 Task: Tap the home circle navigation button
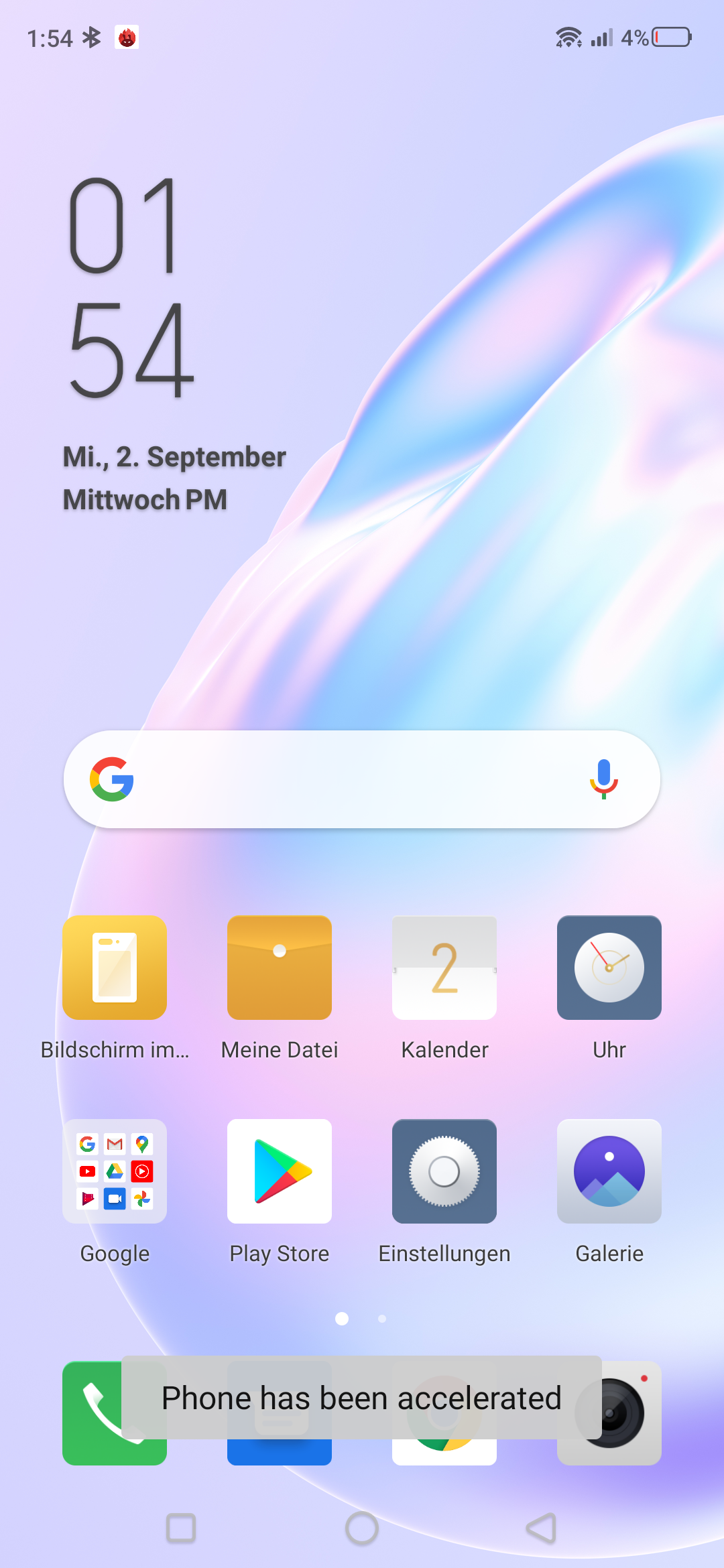pyautogui.click(x=362, y=1528)
